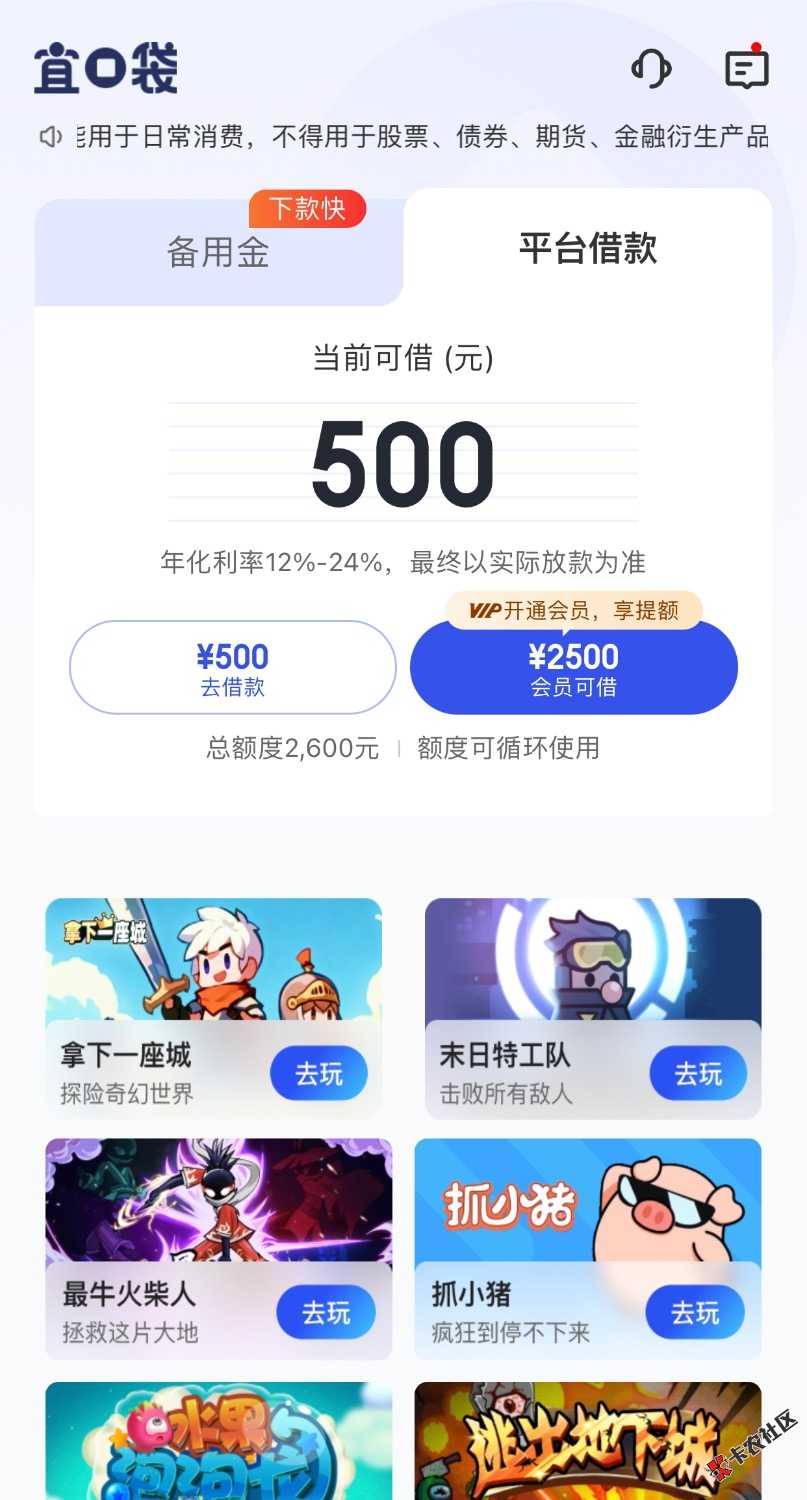This screenshot has height=1500, width=807.
Task: Tap ¥500 去借款 button
Action: (x=232, y=667)
